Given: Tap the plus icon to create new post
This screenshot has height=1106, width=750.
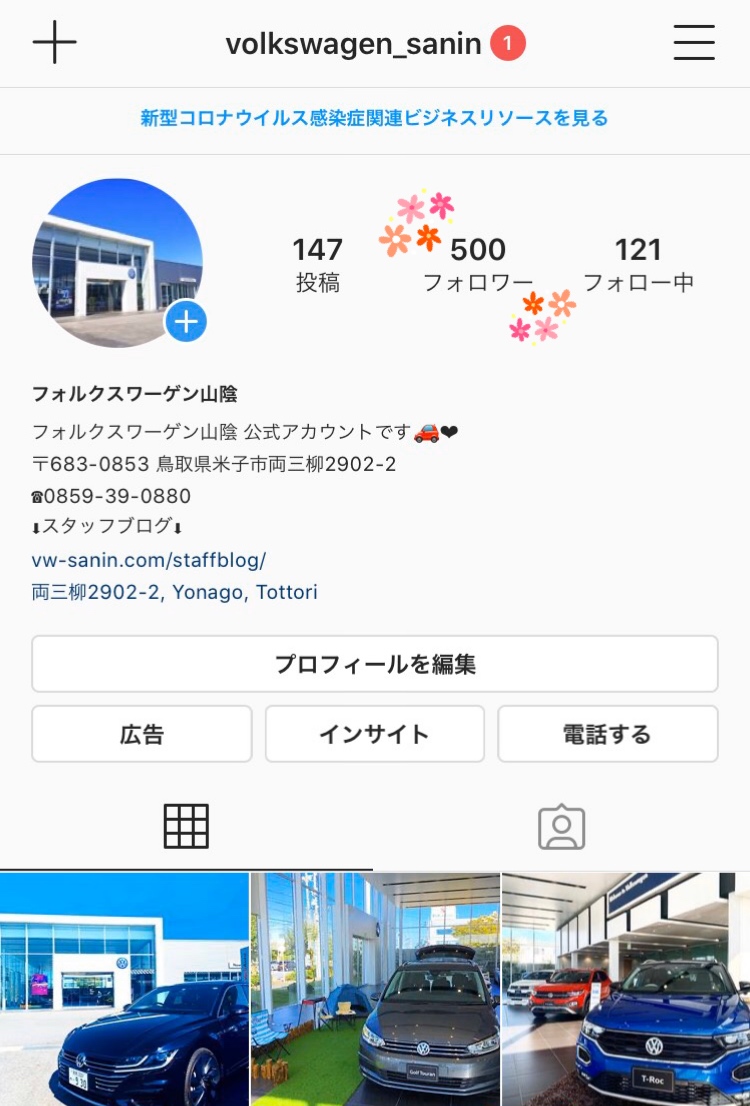Looking at the screenshot, I should [54, 43].
